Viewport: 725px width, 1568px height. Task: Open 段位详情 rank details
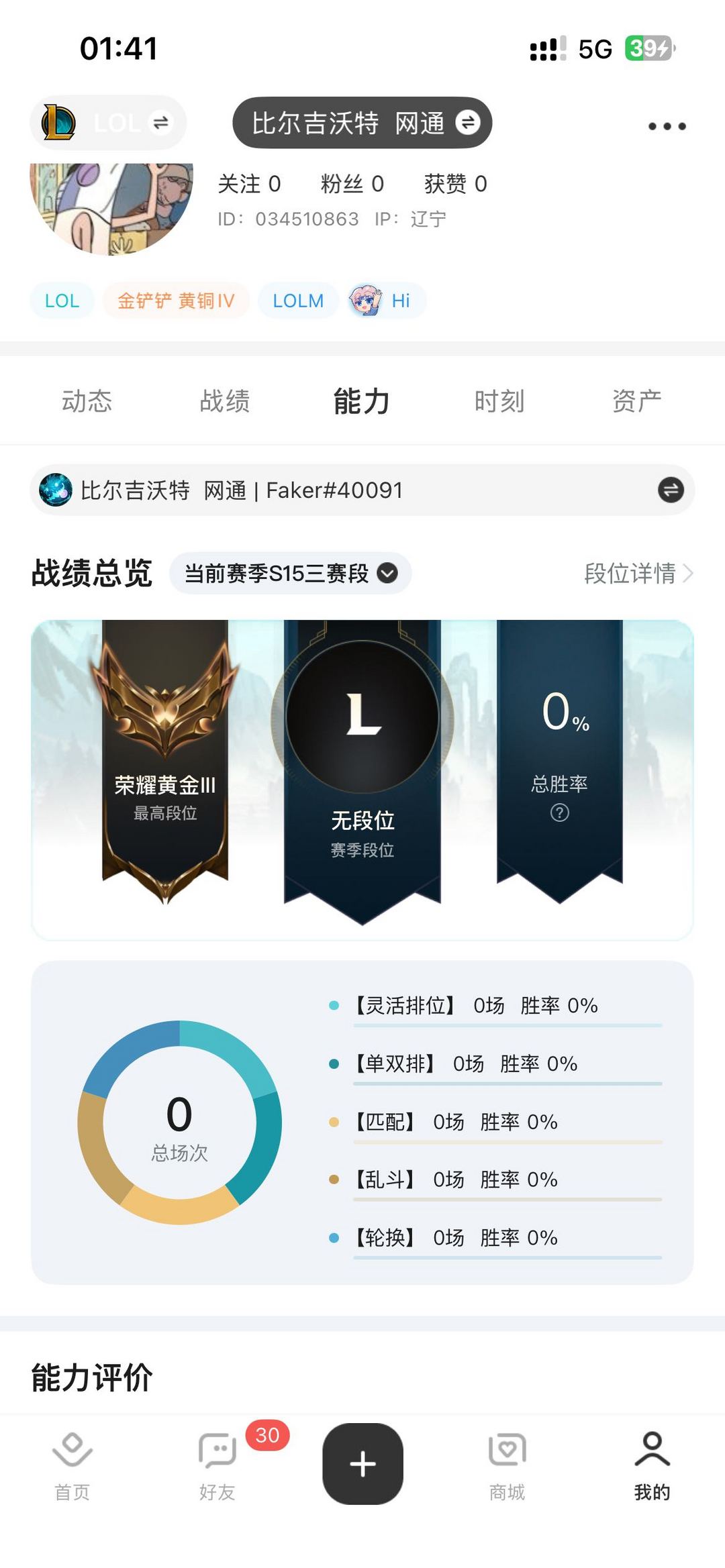638,573
